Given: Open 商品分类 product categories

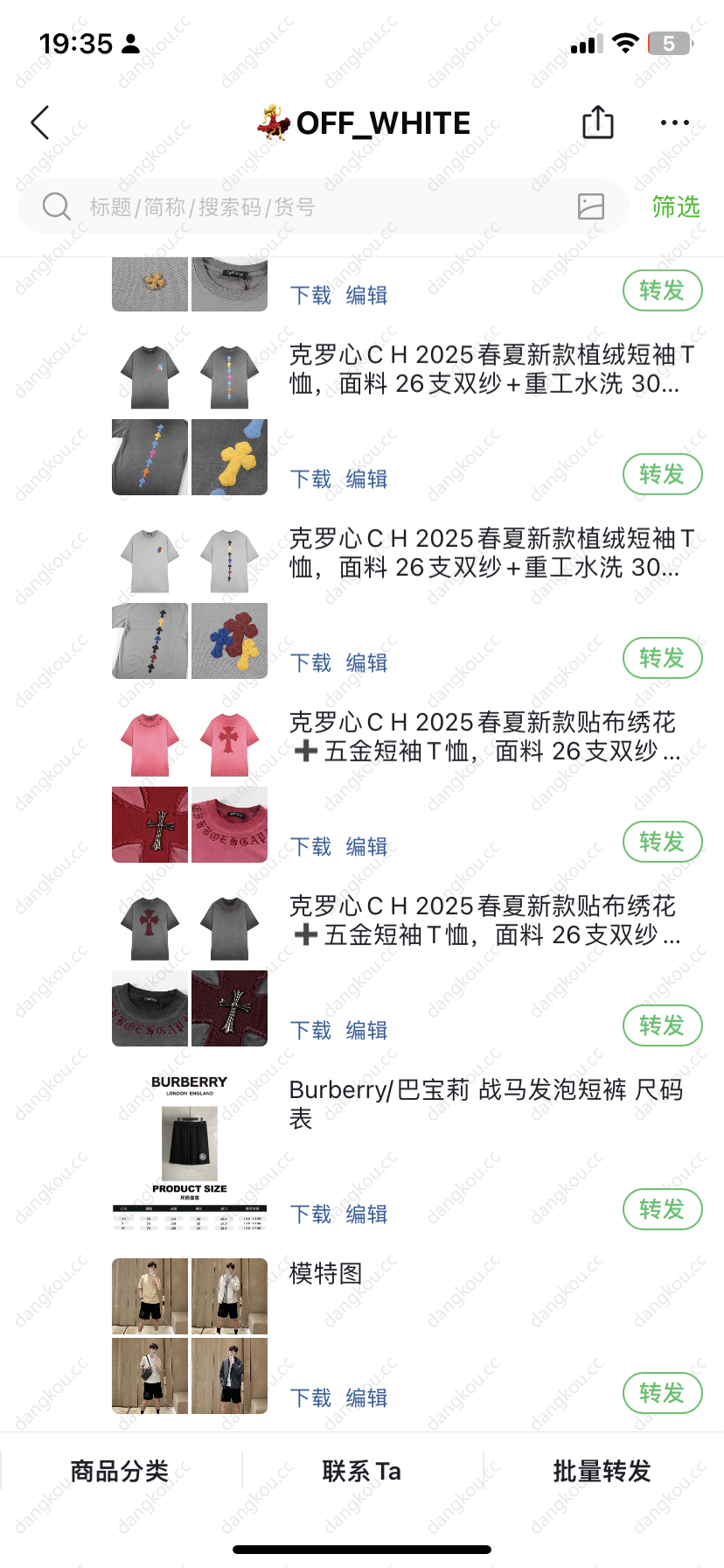Looking at the screenshot, I should coord(120,1471).
